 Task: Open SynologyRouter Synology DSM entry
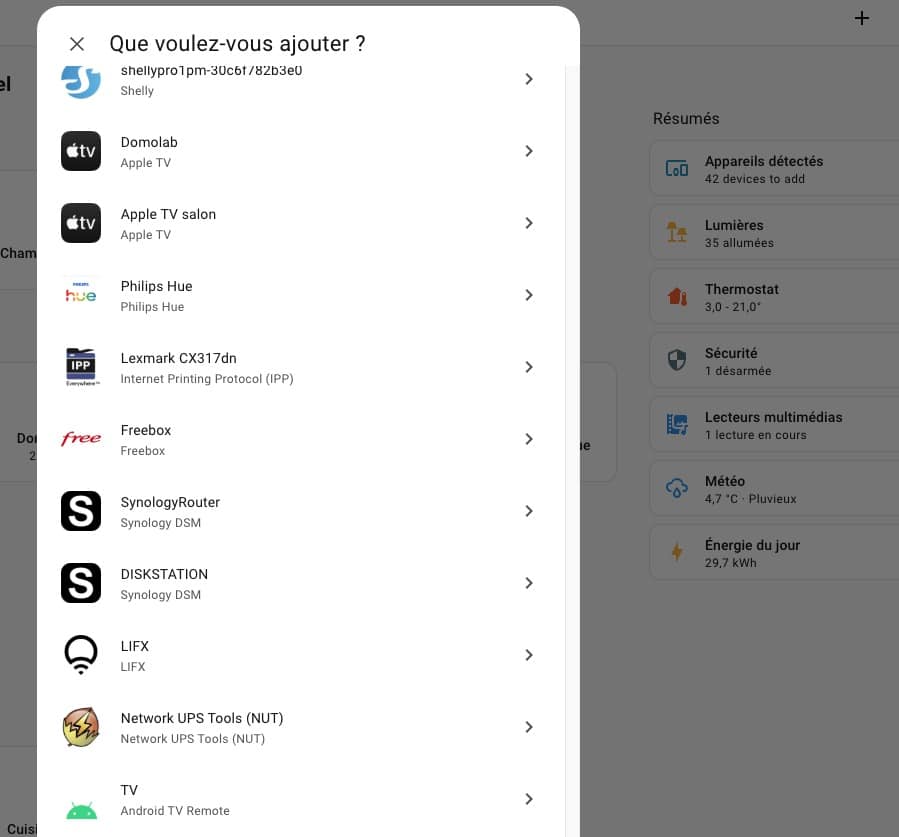click(300, 511)
